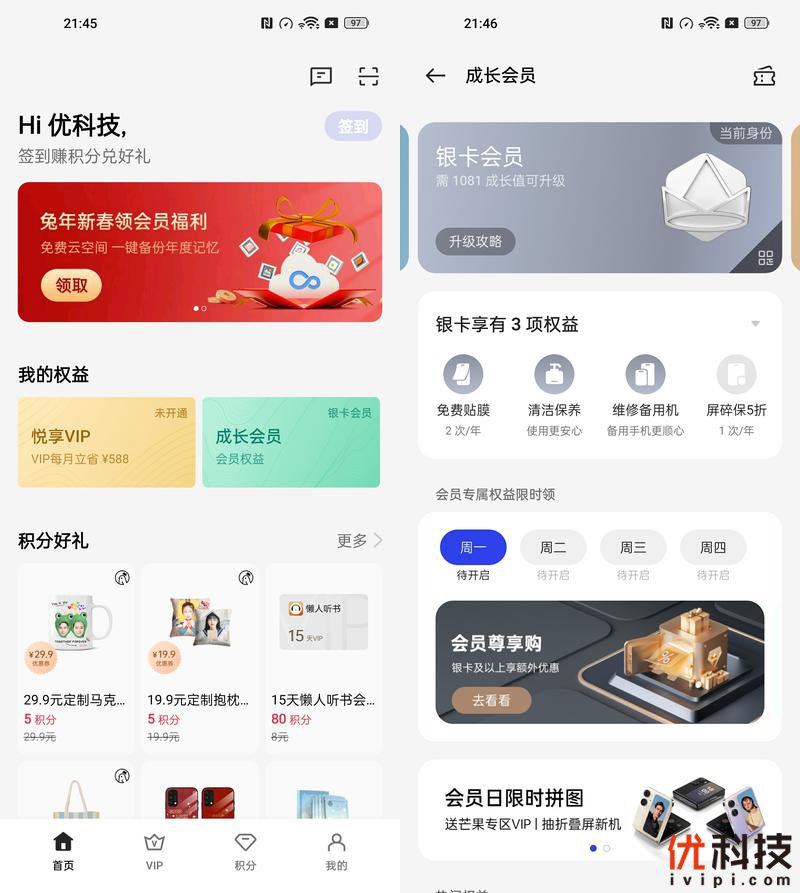Open the 悦享VIP card
Viewport: 800px width, 893px height.
[106, 442]
